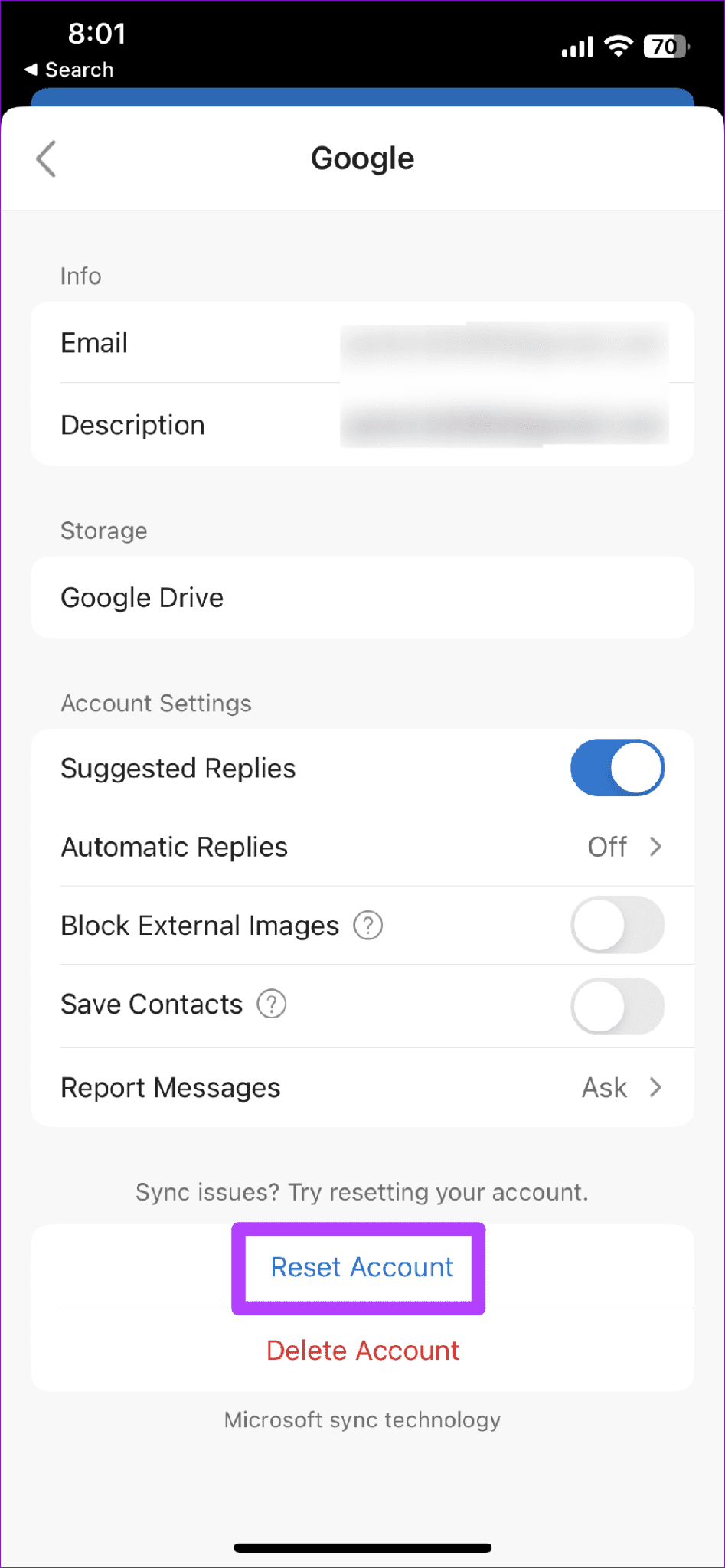
Task: Open Report Messages options
Action: pyautogui.click(x=362, y=1087)
